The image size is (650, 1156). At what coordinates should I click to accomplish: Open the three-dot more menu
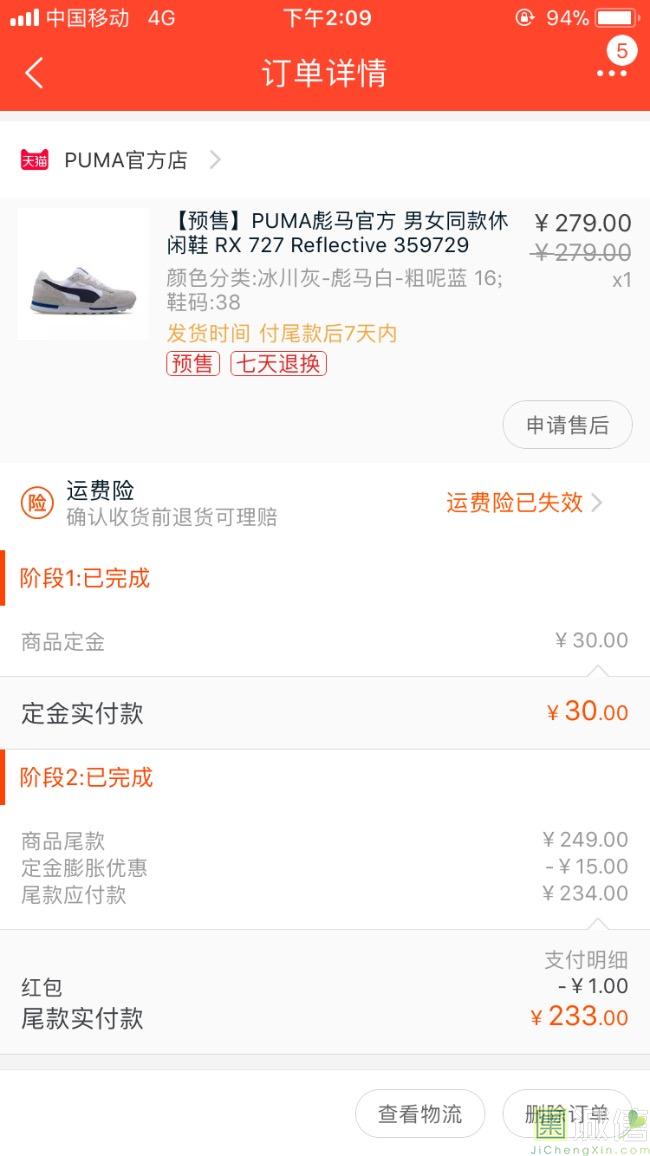(x=610, y=73)
